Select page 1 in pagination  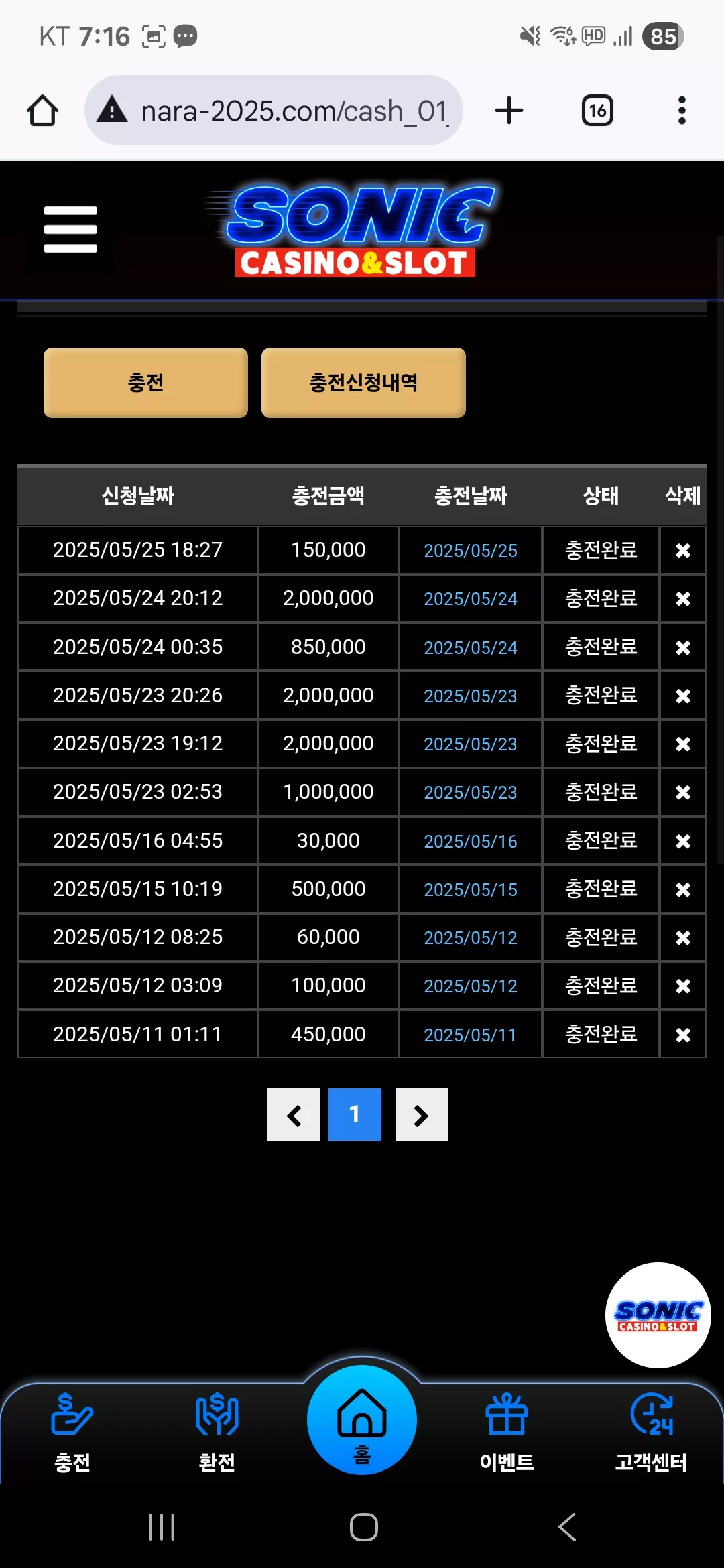pos(355,1114)
